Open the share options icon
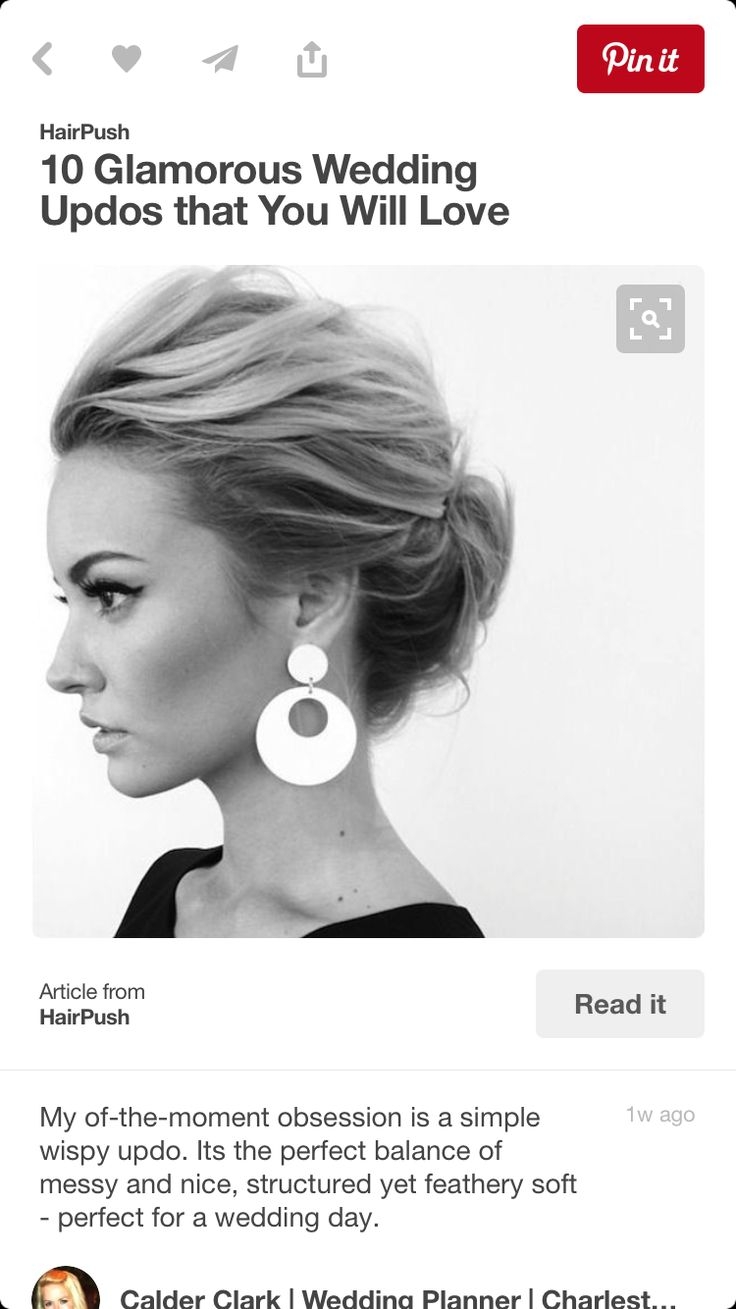Screen dimensions: 736x1309 click(312, 59)
